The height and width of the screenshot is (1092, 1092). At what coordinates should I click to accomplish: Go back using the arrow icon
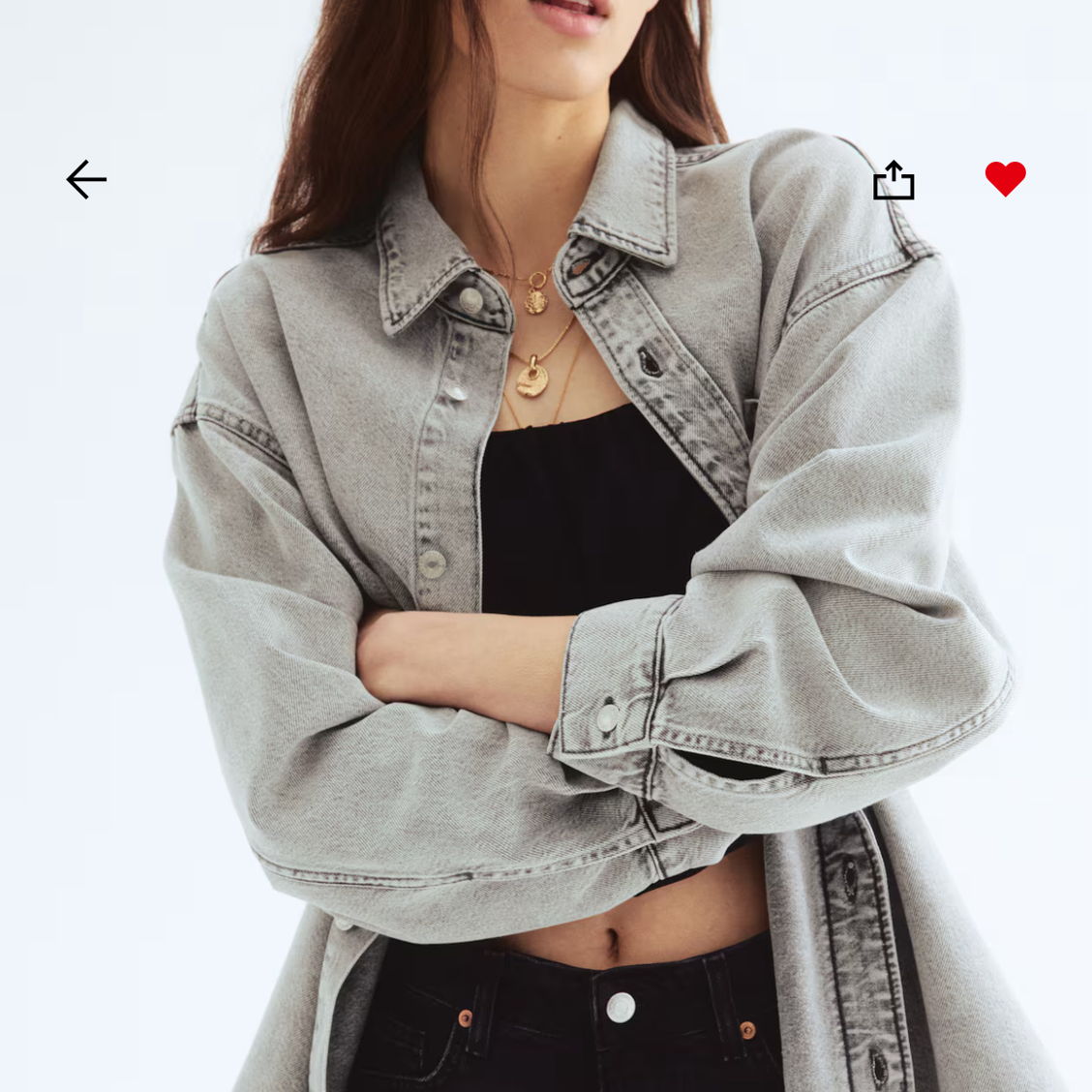86,180
